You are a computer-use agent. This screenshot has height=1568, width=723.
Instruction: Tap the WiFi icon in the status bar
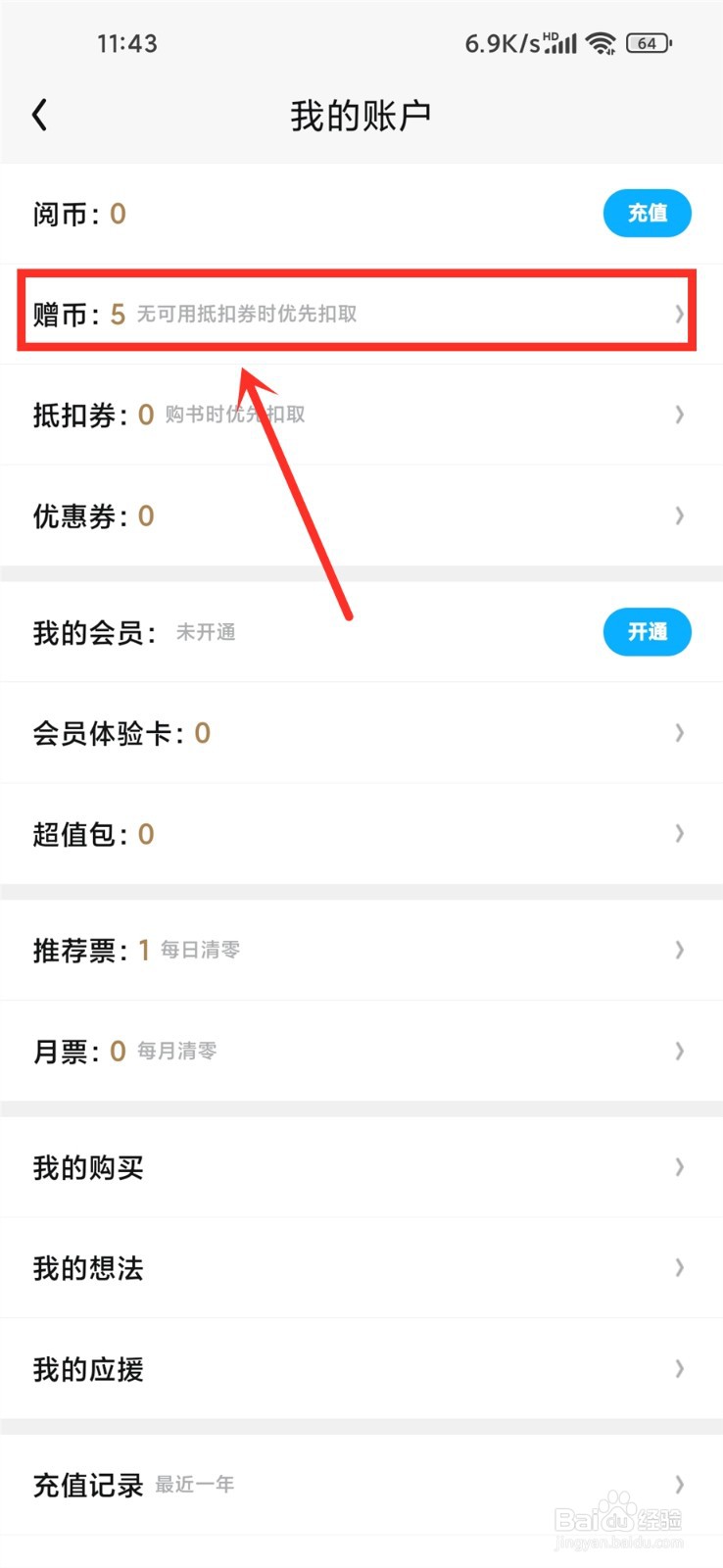601,43
